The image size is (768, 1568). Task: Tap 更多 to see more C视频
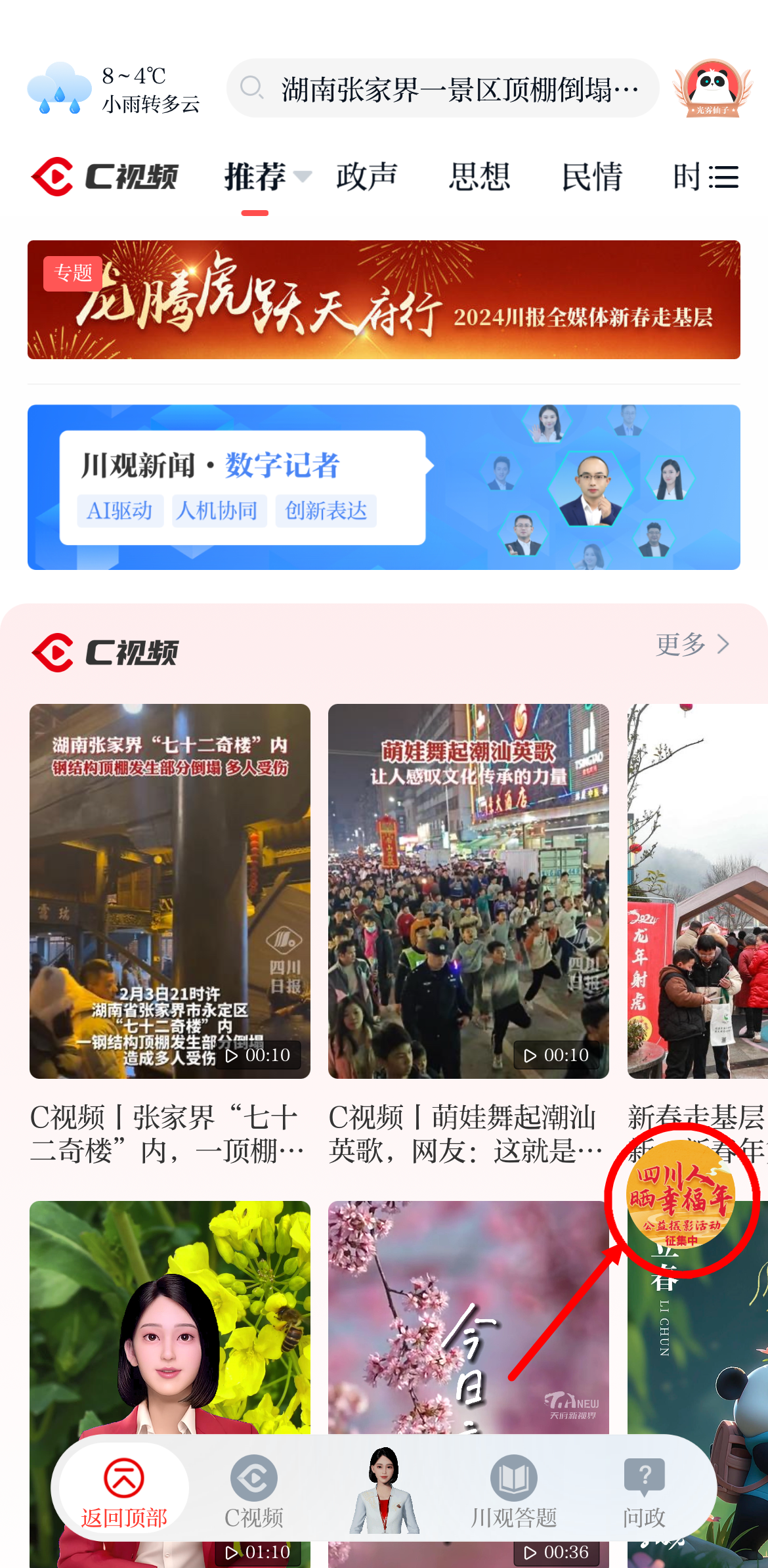click(692, 644)
